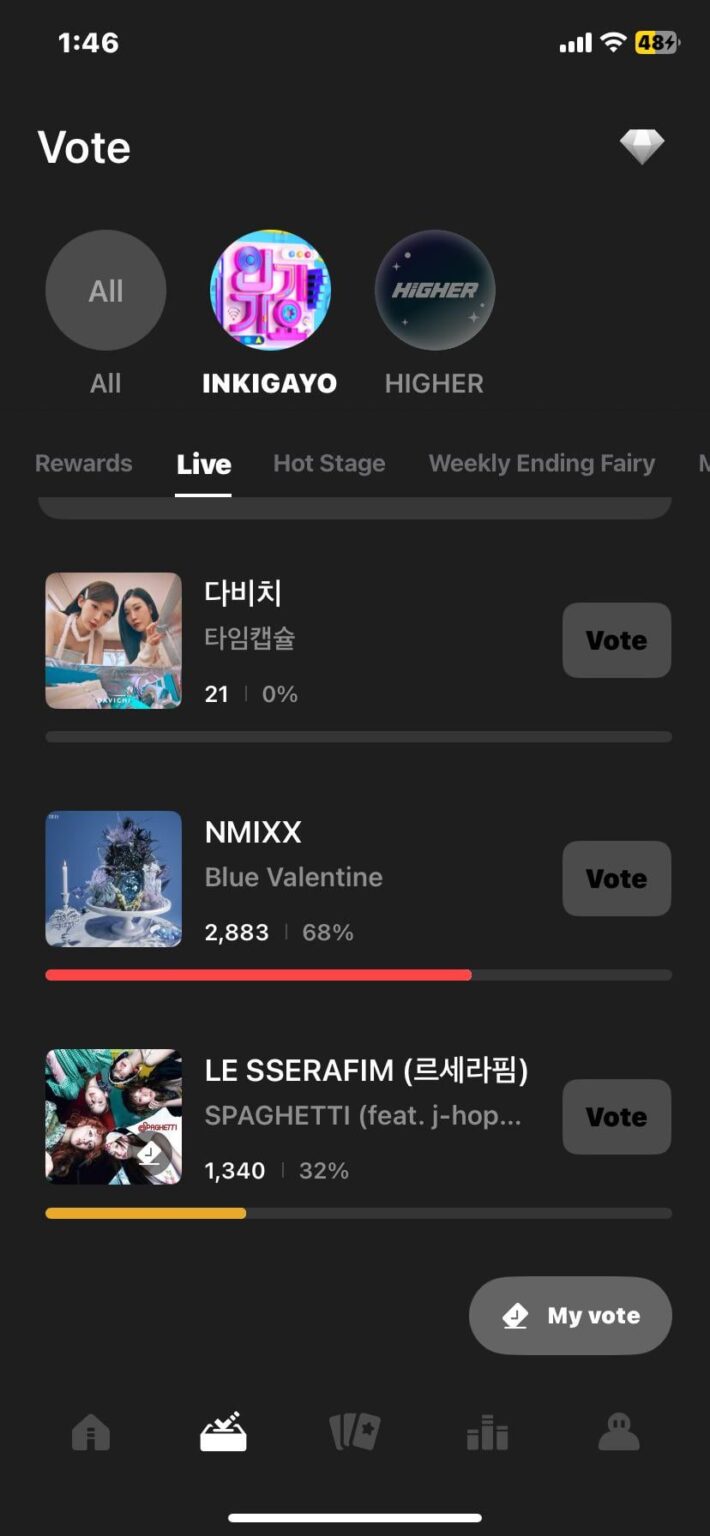Open the profile tab in bottom bar

click(618, 1434)
